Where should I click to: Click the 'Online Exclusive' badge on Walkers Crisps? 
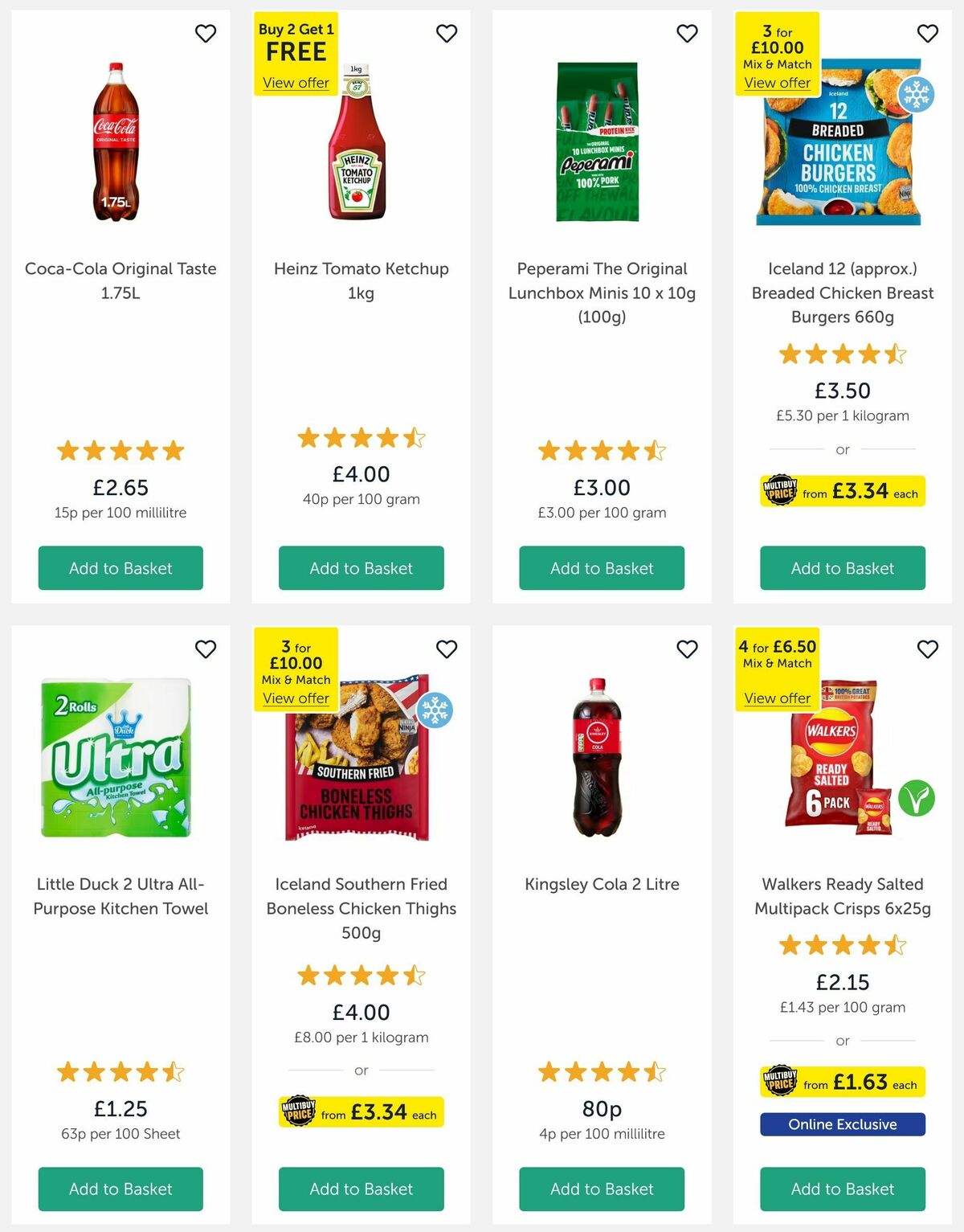[842, 1124]
